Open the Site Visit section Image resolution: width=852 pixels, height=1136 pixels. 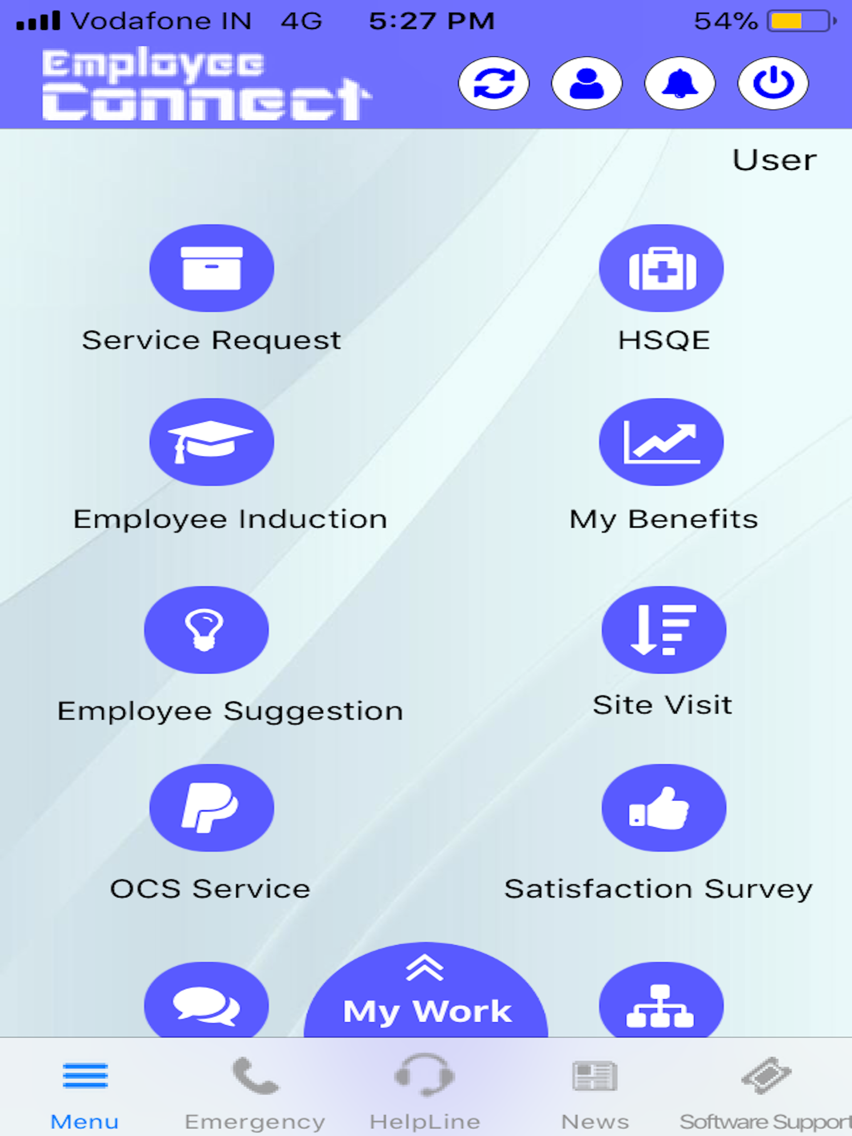coord(663,629)
